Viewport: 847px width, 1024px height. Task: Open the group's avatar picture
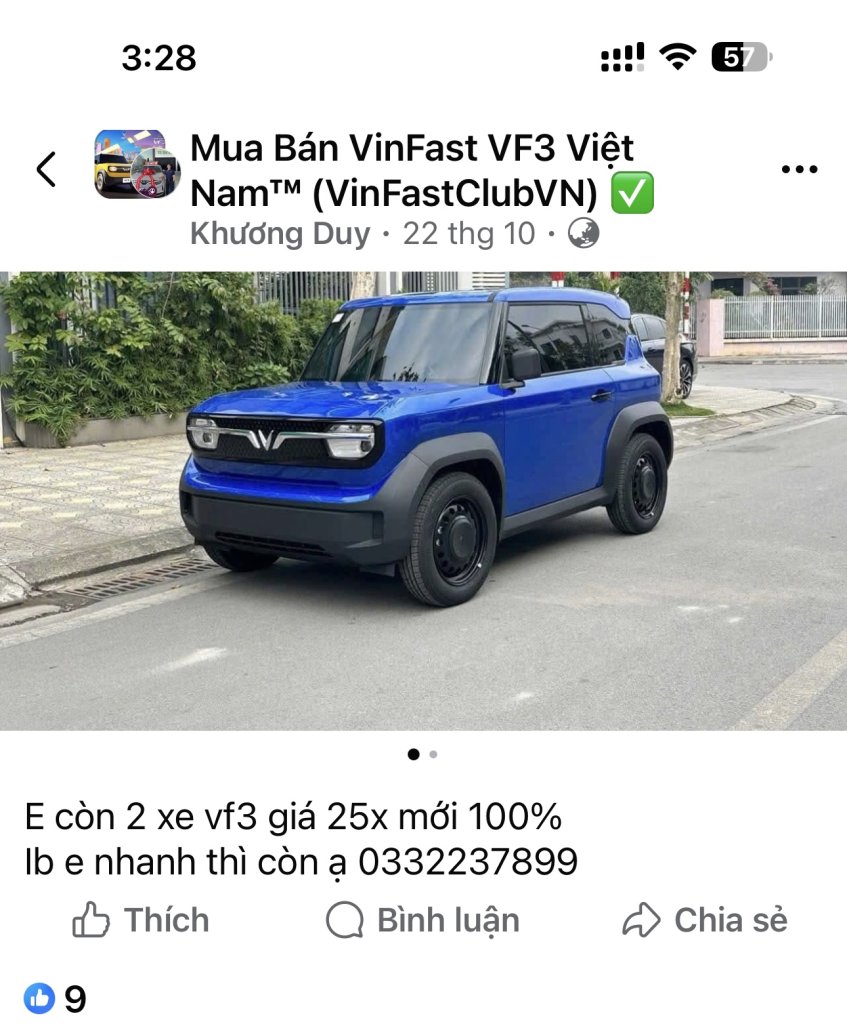coord(136,164)
